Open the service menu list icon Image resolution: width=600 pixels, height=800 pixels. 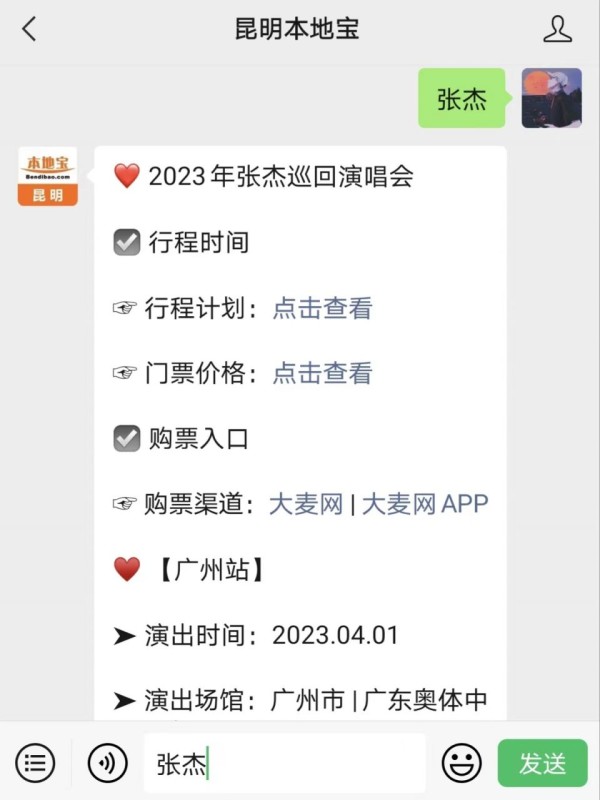(36, 764)
